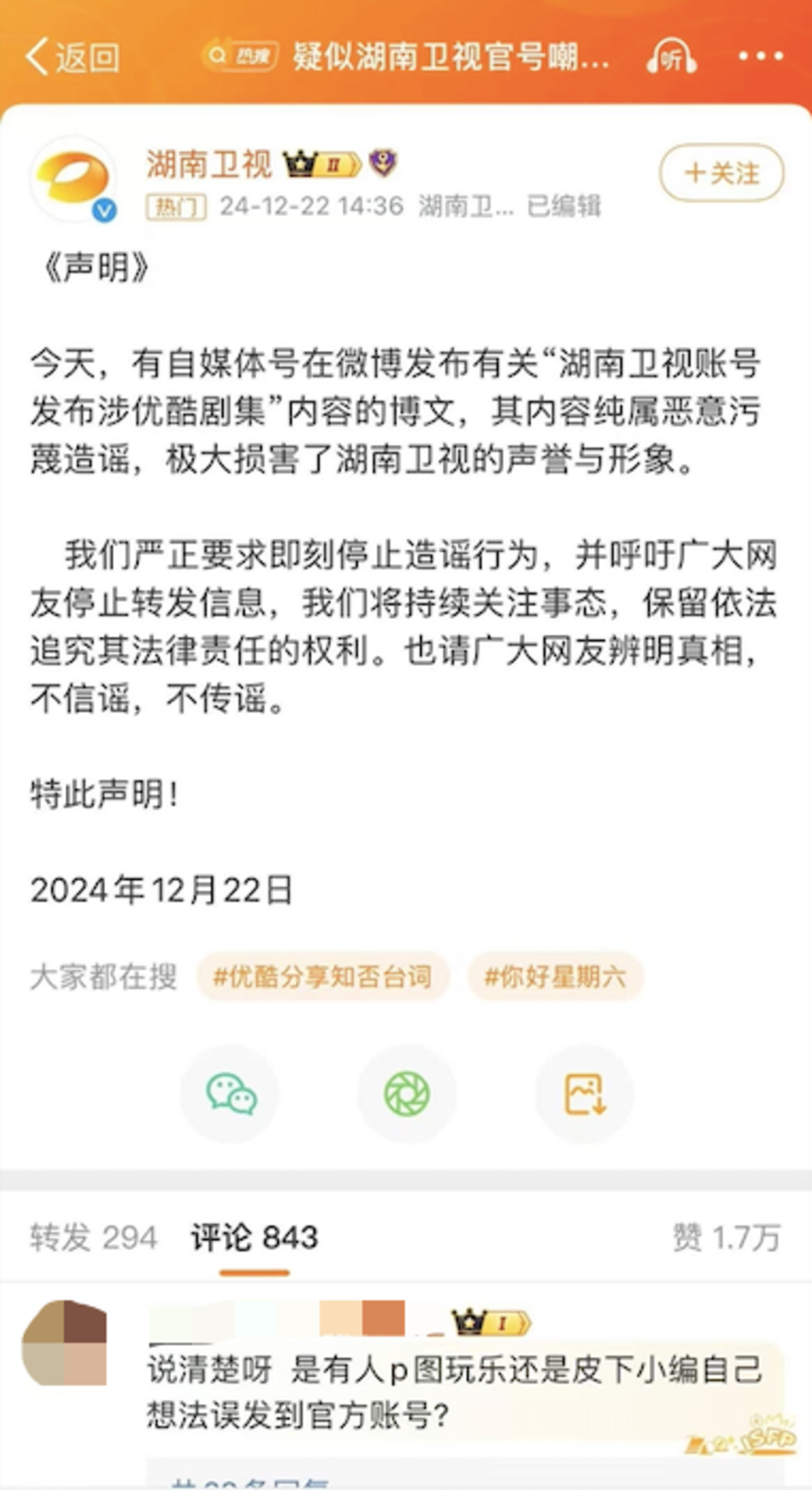The image size is (812, 1490).
Task: Switch to the 转发 294 tab
Action: pos(94,1237)
